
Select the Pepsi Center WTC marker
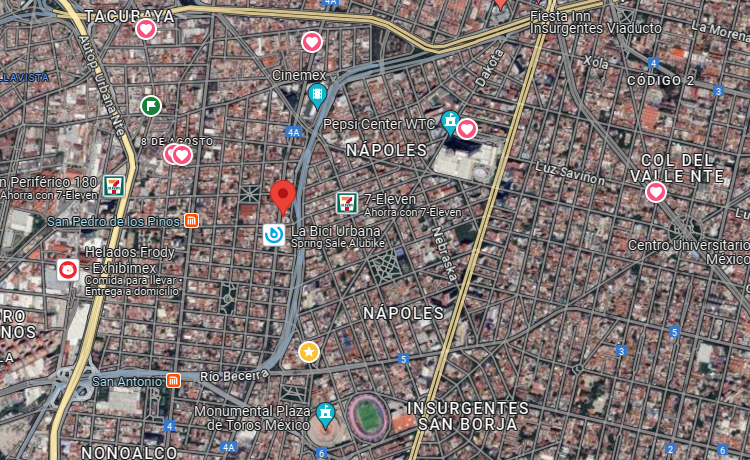pos(450,122)
